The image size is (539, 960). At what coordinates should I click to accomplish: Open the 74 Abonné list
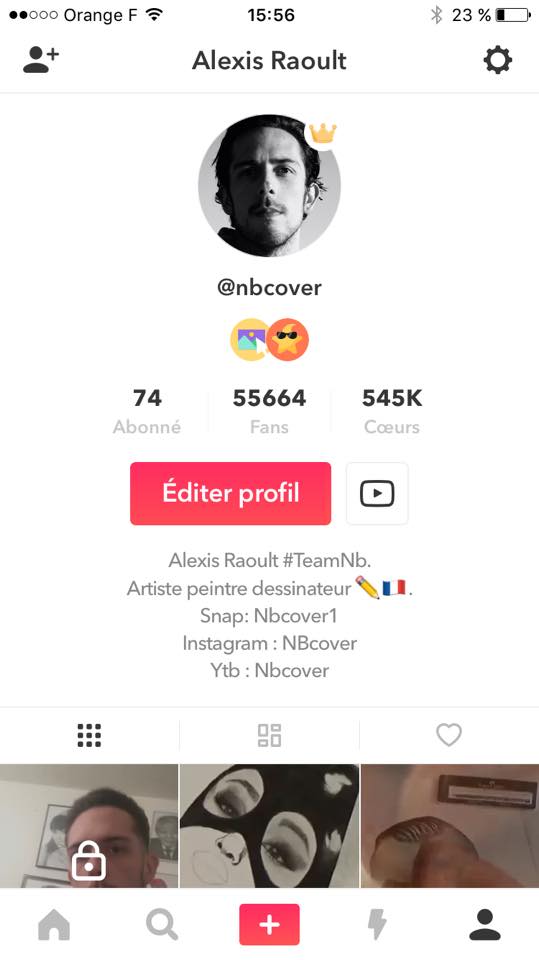click(147, 411)
